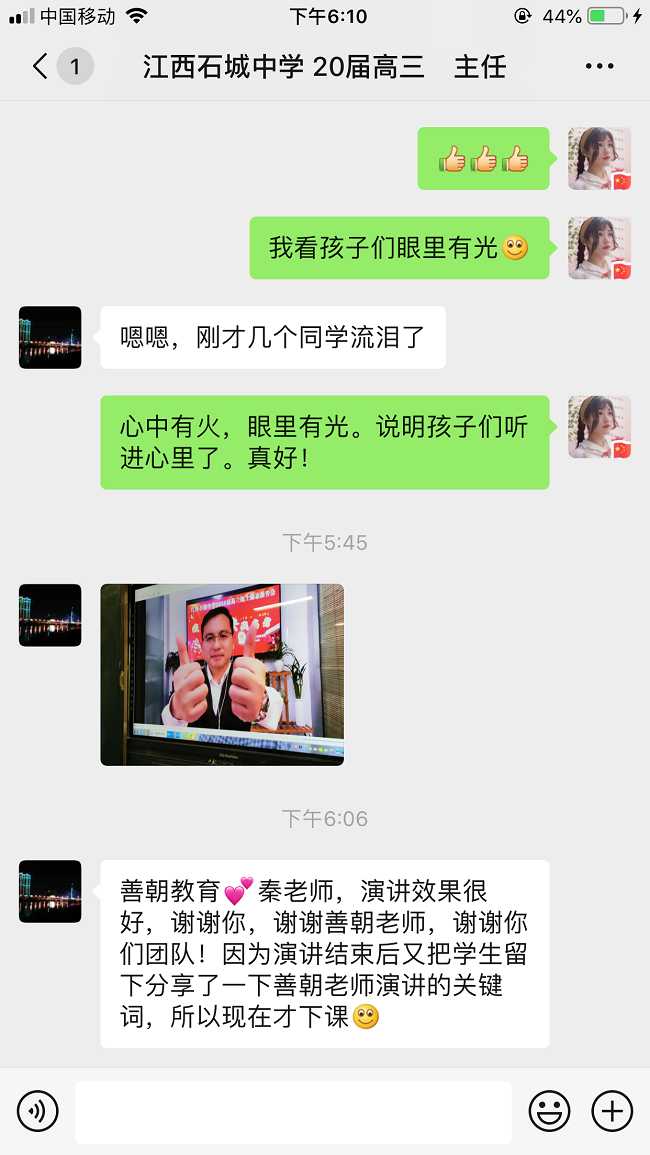This screenshot has height=1155, width=650.
Task: Open avatar beside 嗯嗯，刚才几个同学流泪了 message
Action: coord(50,337)
